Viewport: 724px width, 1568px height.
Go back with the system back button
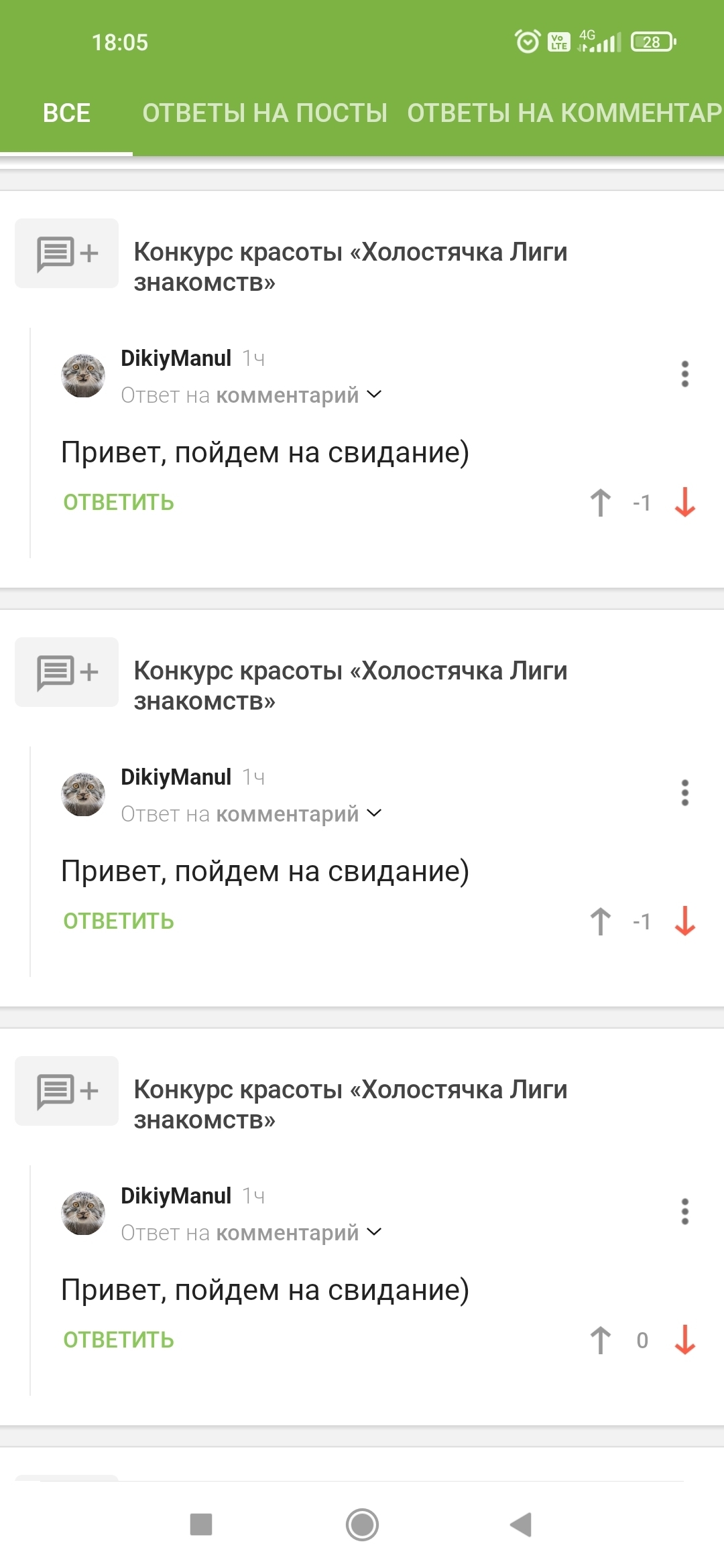(x=521, y=1524)
